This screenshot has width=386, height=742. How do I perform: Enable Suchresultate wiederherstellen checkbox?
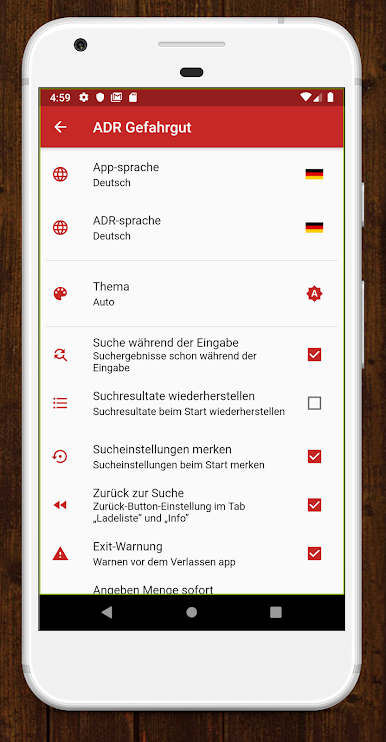click(315, 403)
